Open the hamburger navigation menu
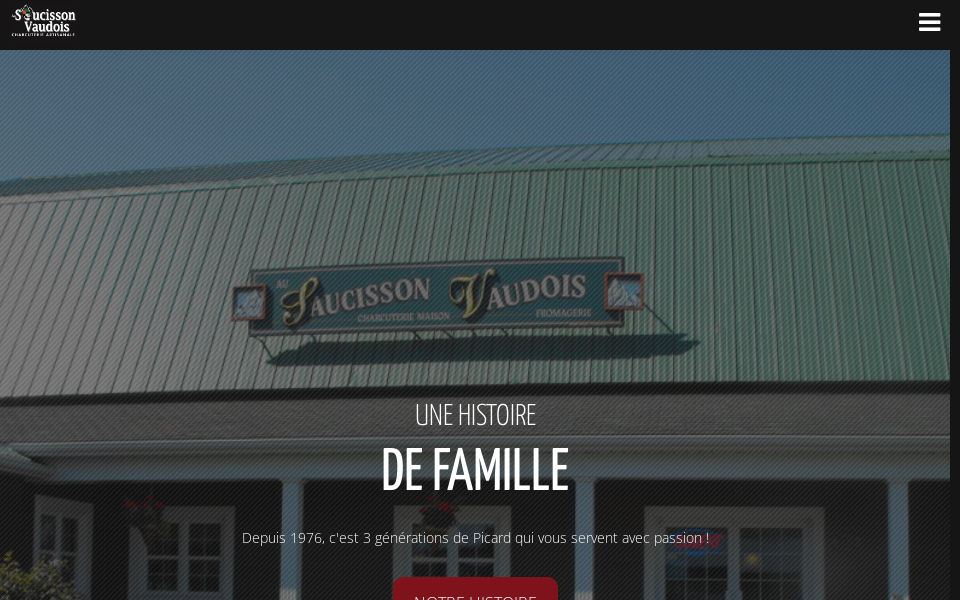 (x=929, y=23)
